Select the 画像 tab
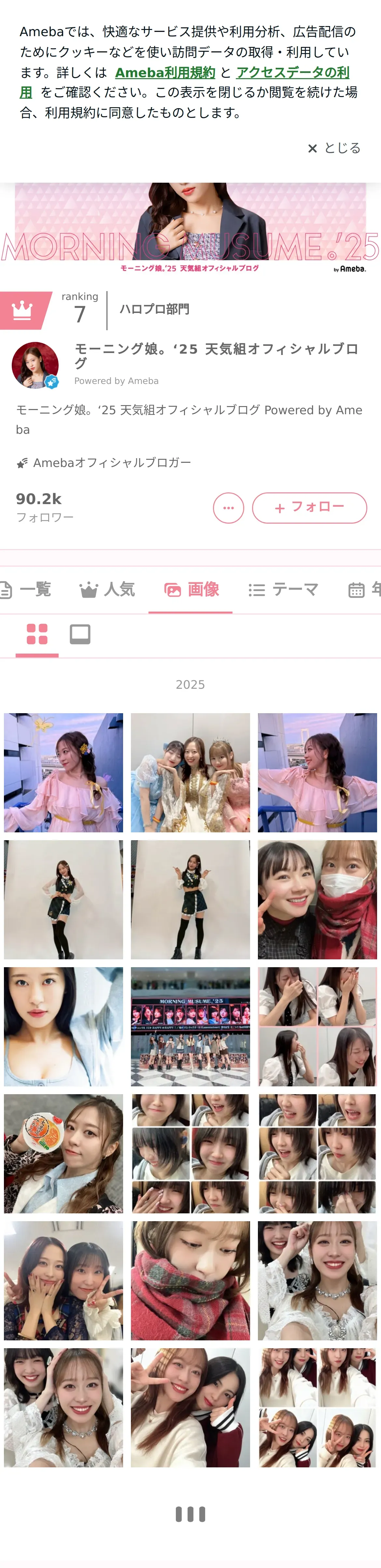This screenshot has height=1568, width=381. (x=191, y=589)
